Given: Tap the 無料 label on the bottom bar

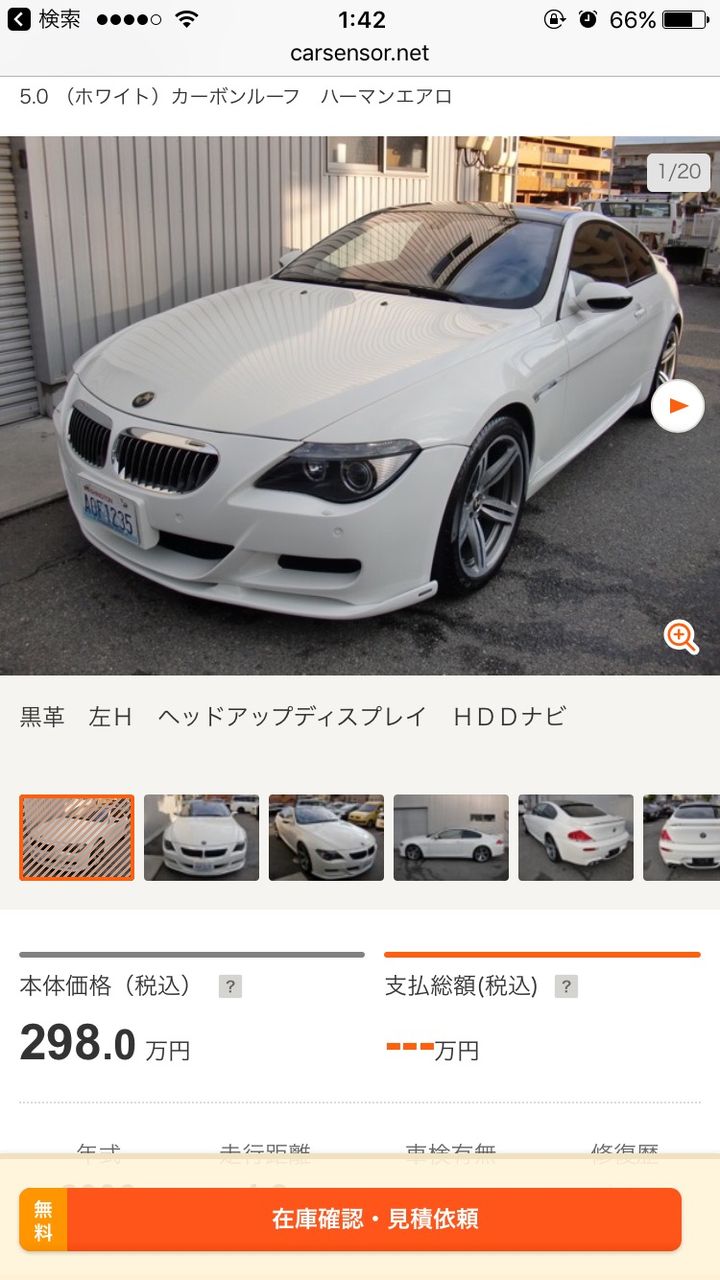Looking at the screenshot, I should (x=42, y=1220).
